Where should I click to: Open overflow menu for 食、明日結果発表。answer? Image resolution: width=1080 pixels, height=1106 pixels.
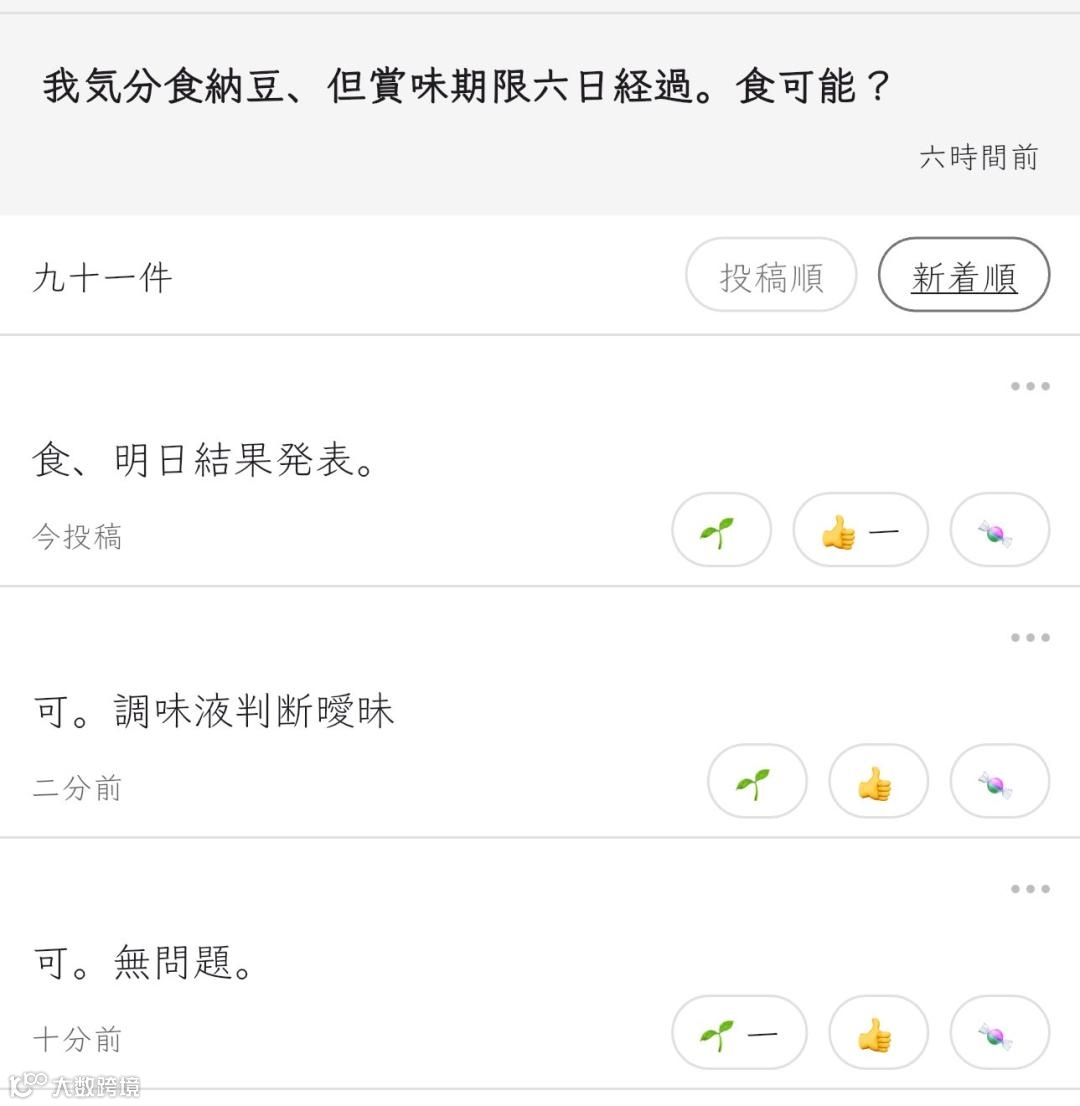point(1029,387)
